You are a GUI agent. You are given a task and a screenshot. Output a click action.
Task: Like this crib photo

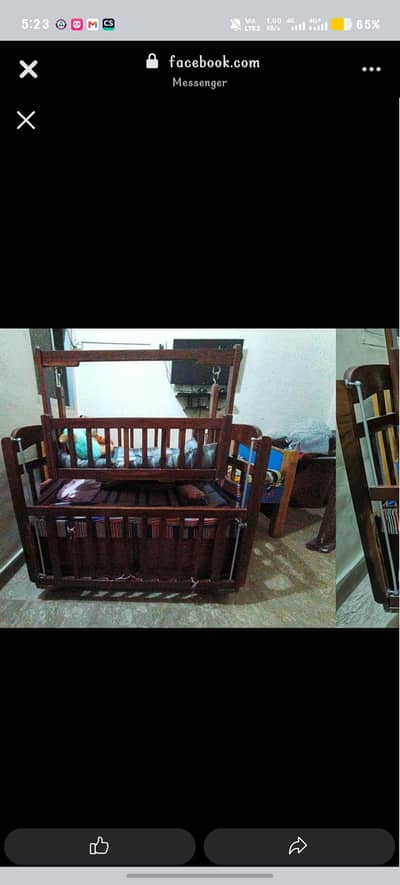[100, 845]
